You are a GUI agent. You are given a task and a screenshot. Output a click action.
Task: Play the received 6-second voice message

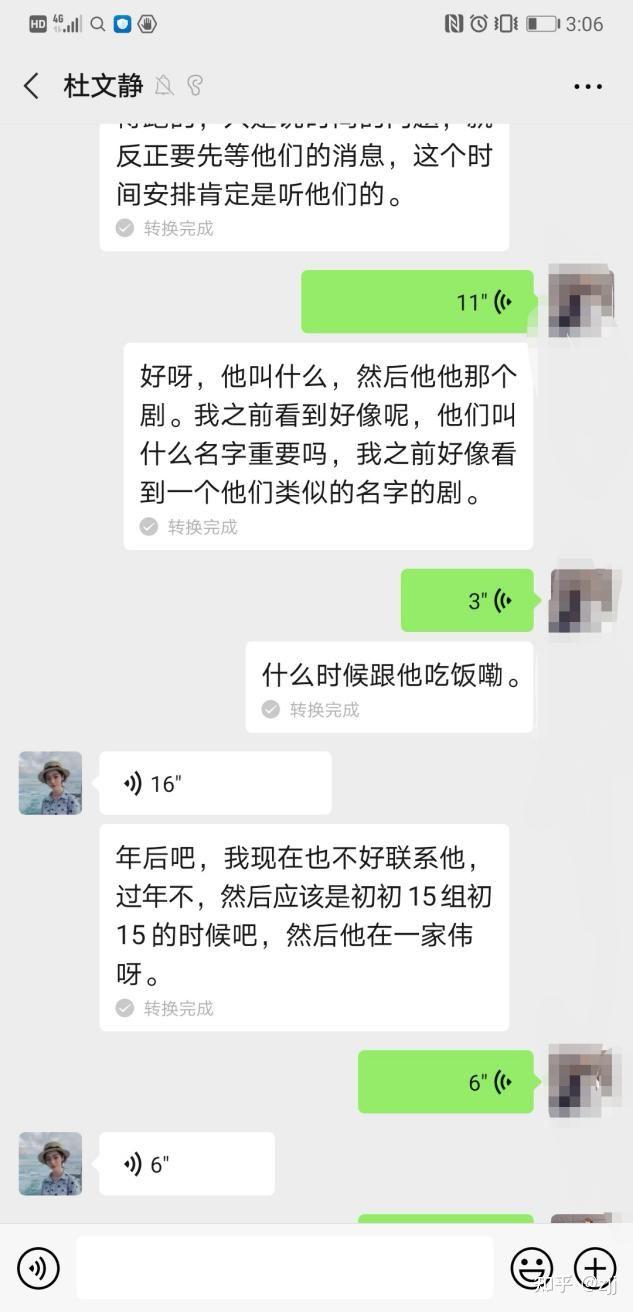point(186,1164)
